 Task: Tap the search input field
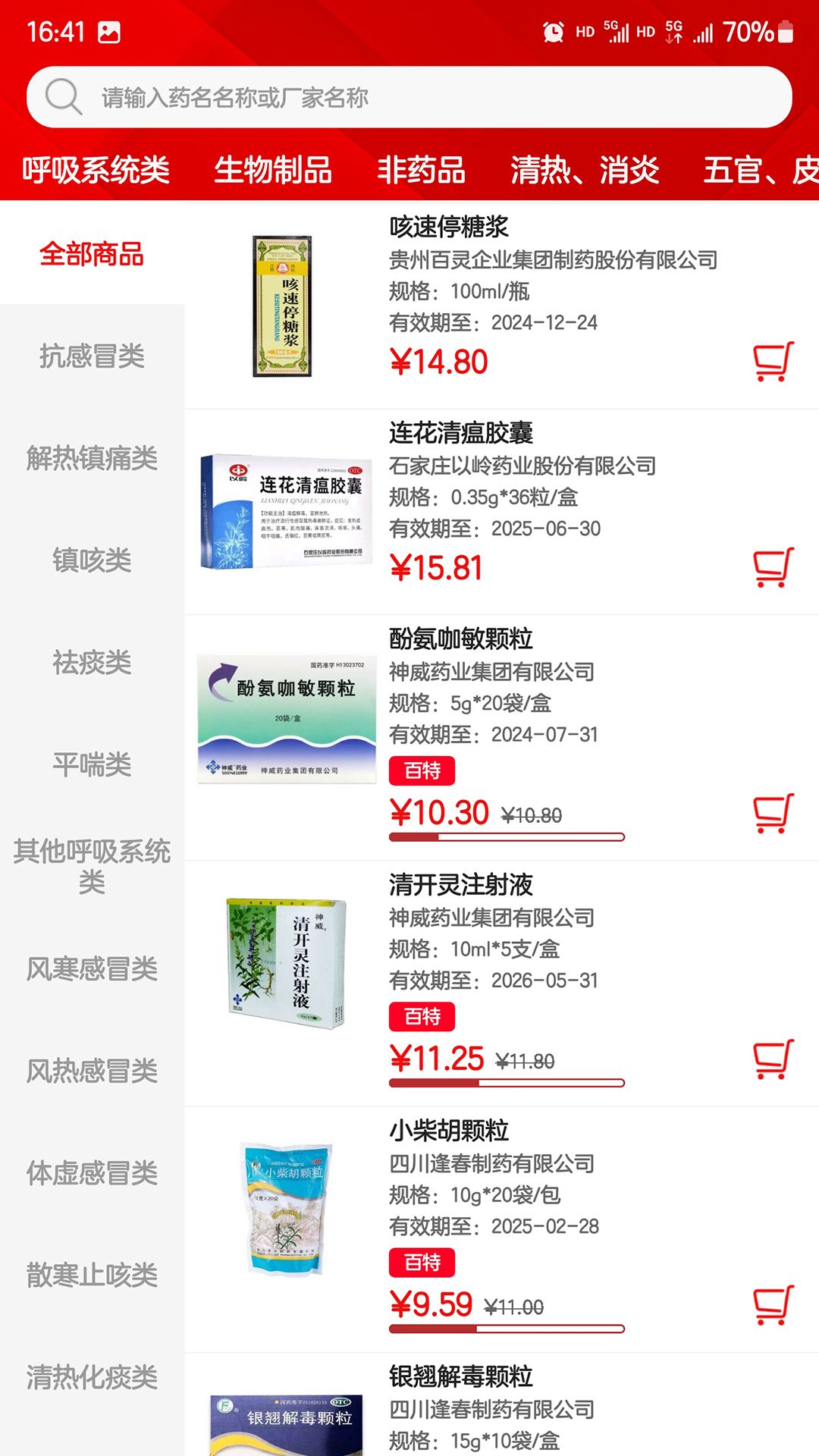409,96
